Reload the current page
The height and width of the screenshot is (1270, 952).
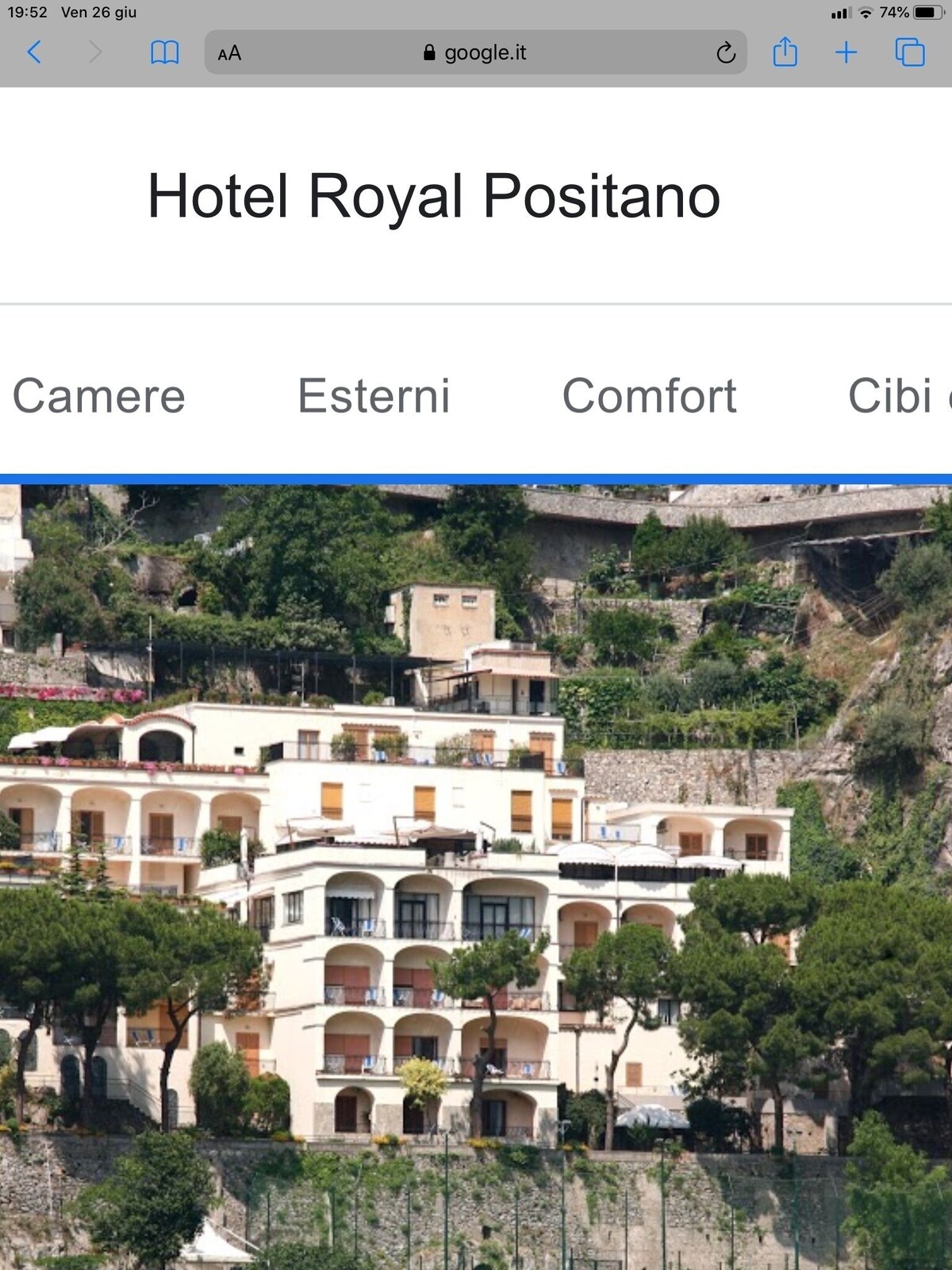click(725, 53)
